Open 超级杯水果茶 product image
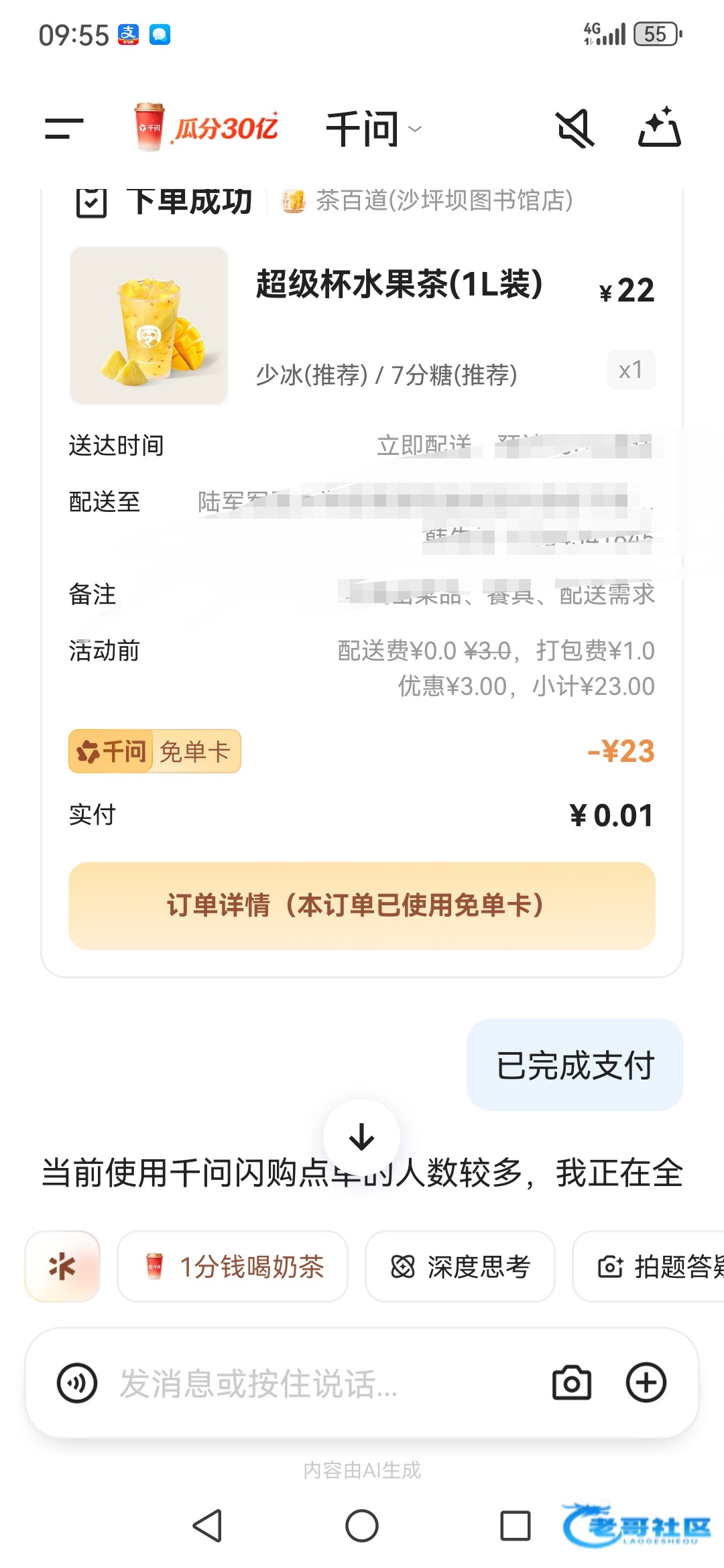 149,326
